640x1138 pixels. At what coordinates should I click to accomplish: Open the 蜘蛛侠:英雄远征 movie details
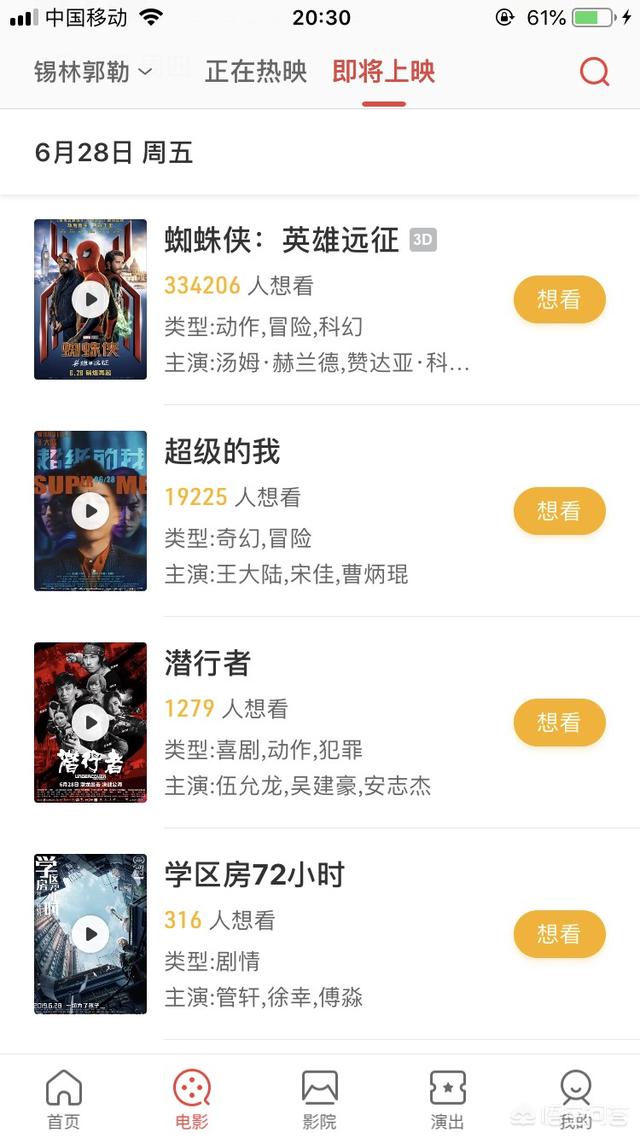282,240
